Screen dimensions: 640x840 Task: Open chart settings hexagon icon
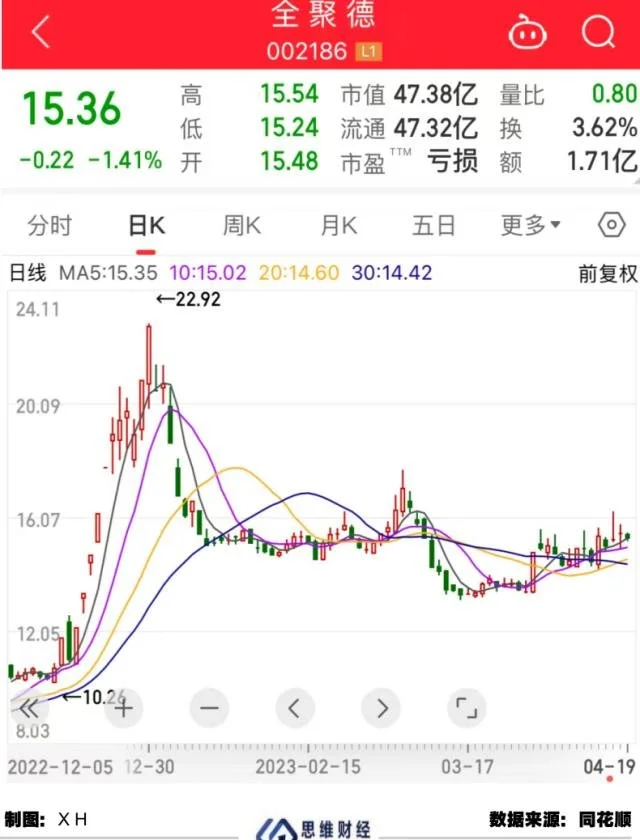coord(611,225)
